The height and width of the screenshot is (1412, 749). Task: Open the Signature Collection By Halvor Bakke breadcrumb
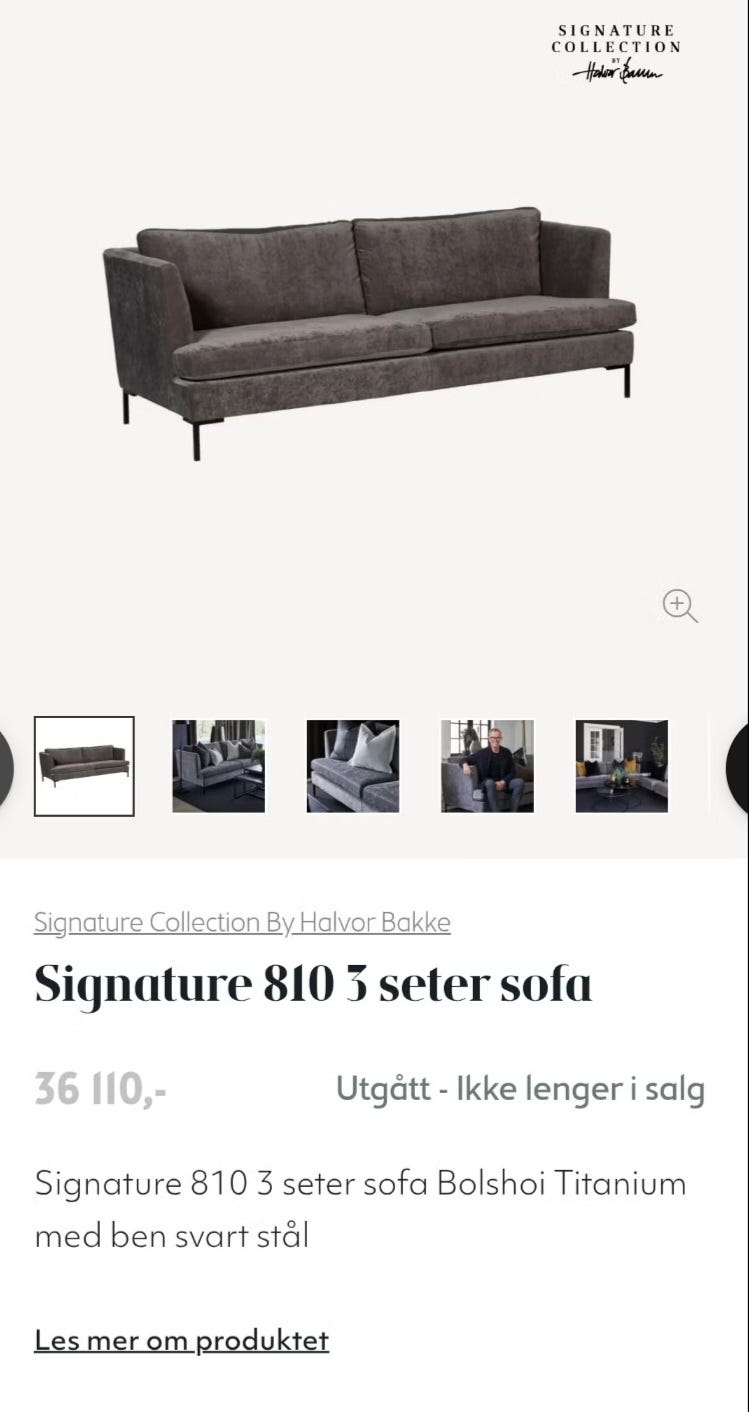pos(242,922)
